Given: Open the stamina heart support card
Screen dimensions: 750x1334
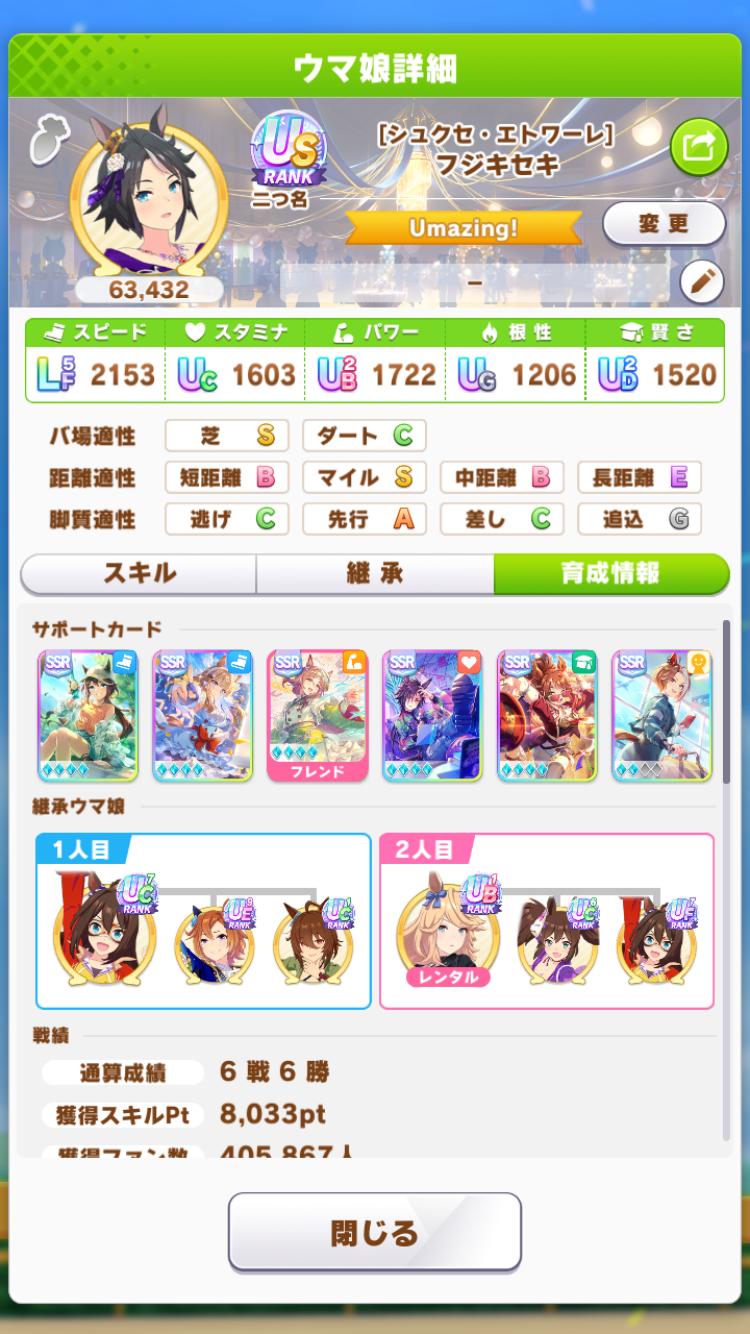Looking at the screenshot, I should click(432, 715).
